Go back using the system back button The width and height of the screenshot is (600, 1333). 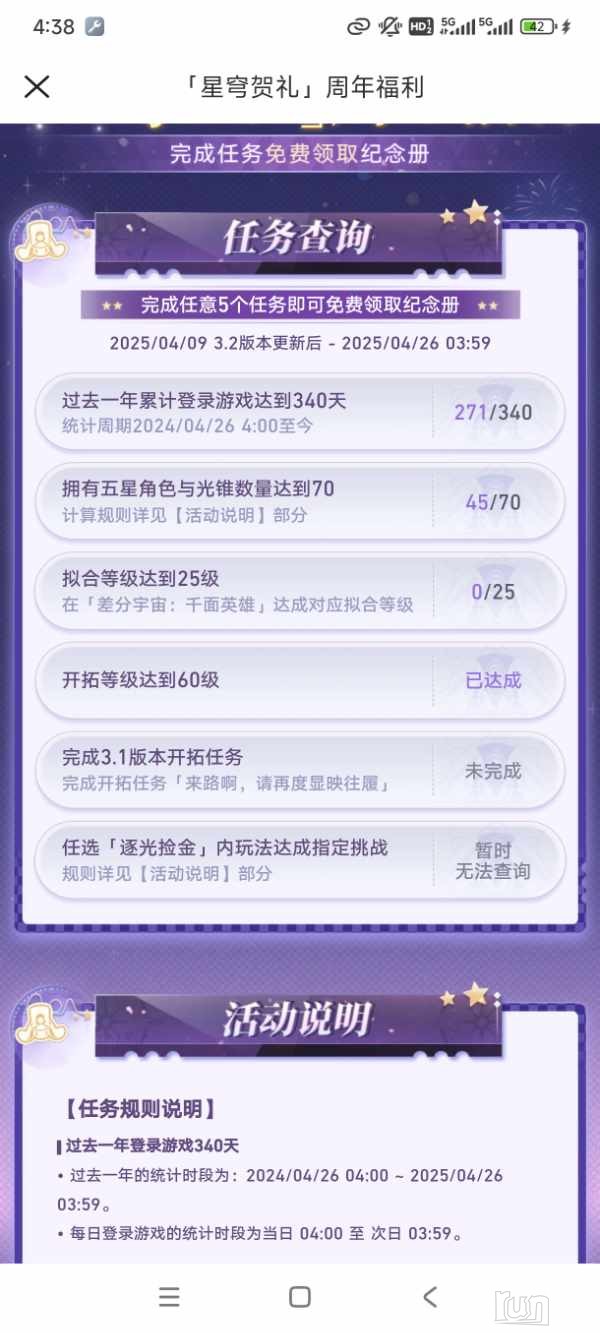[x=430, y=1297]
